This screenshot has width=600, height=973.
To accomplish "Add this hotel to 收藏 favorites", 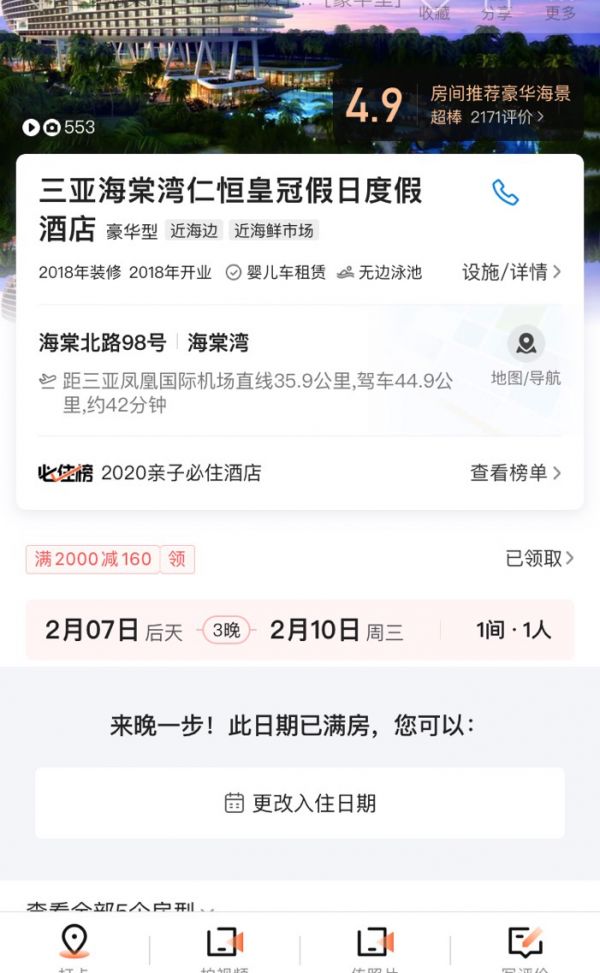I will (434, 10).
